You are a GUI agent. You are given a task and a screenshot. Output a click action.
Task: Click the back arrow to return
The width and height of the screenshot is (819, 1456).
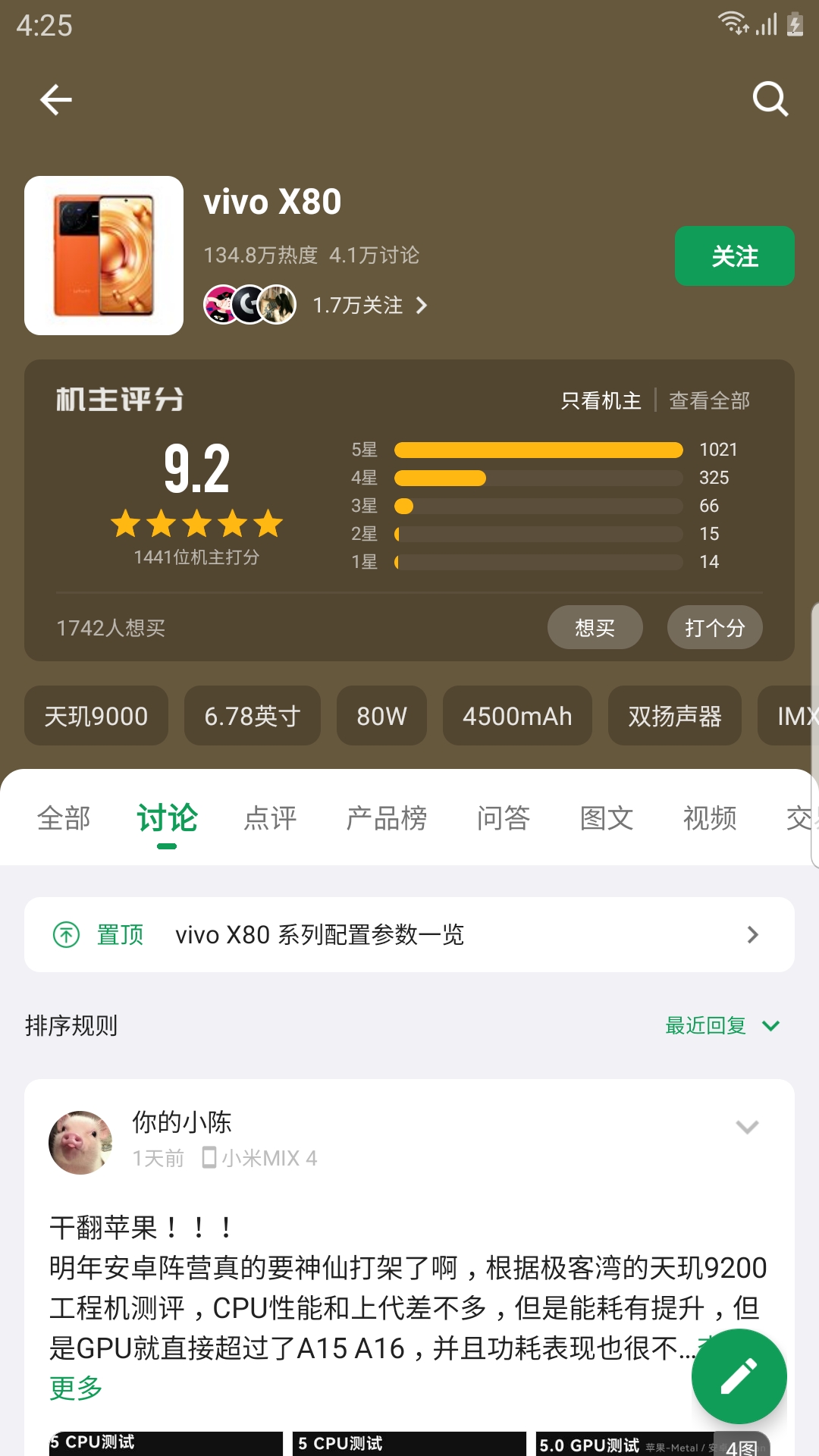[55, 99]
